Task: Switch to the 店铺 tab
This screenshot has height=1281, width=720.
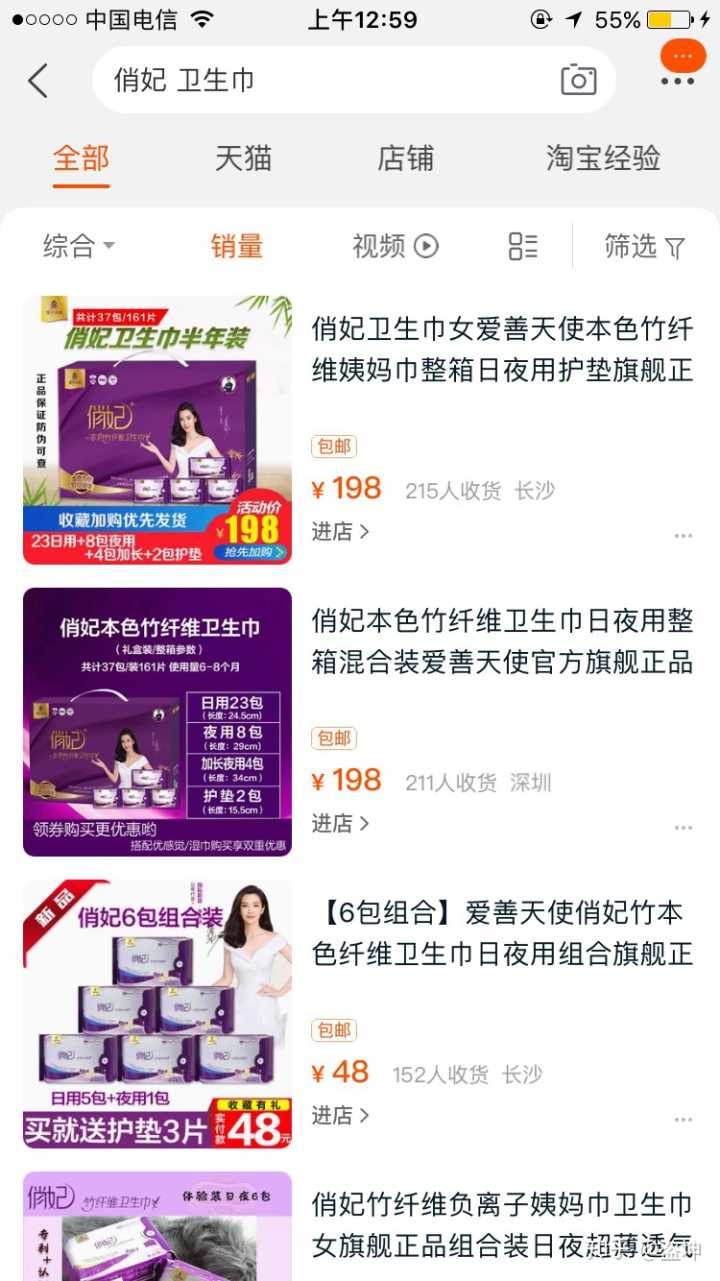Action: (x=405, y=158)
